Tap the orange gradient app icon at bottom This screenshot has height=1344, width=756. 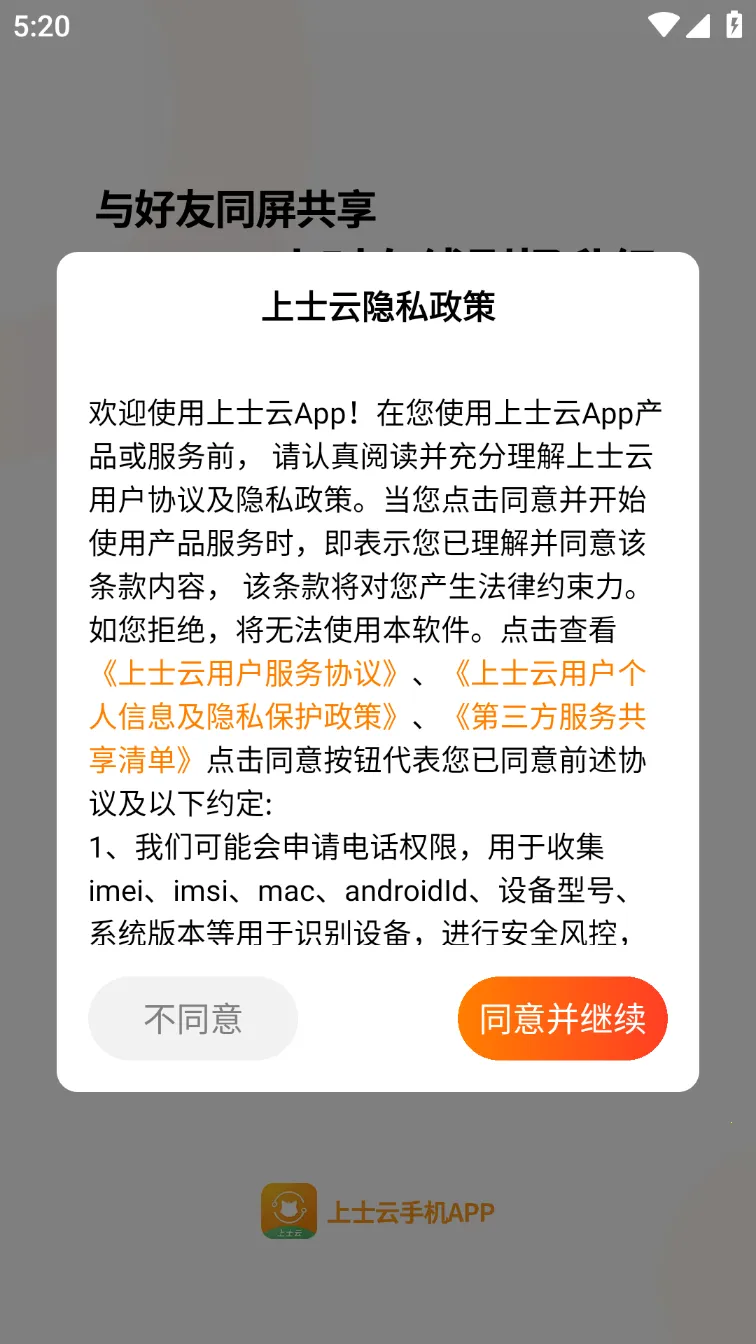click(289, 1213)
